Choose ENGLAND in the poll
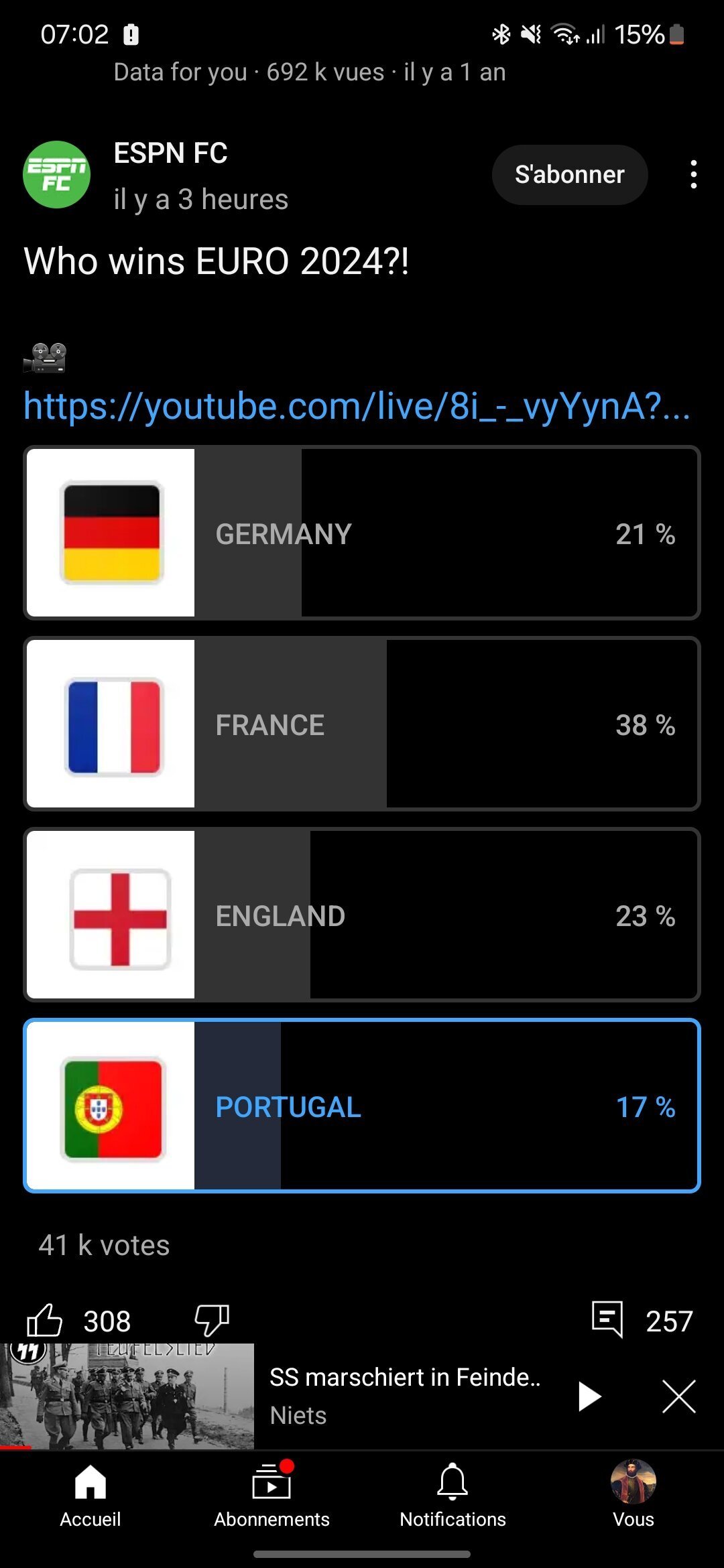The width and height of the screenshot is (724, 1568). (362, 915)
